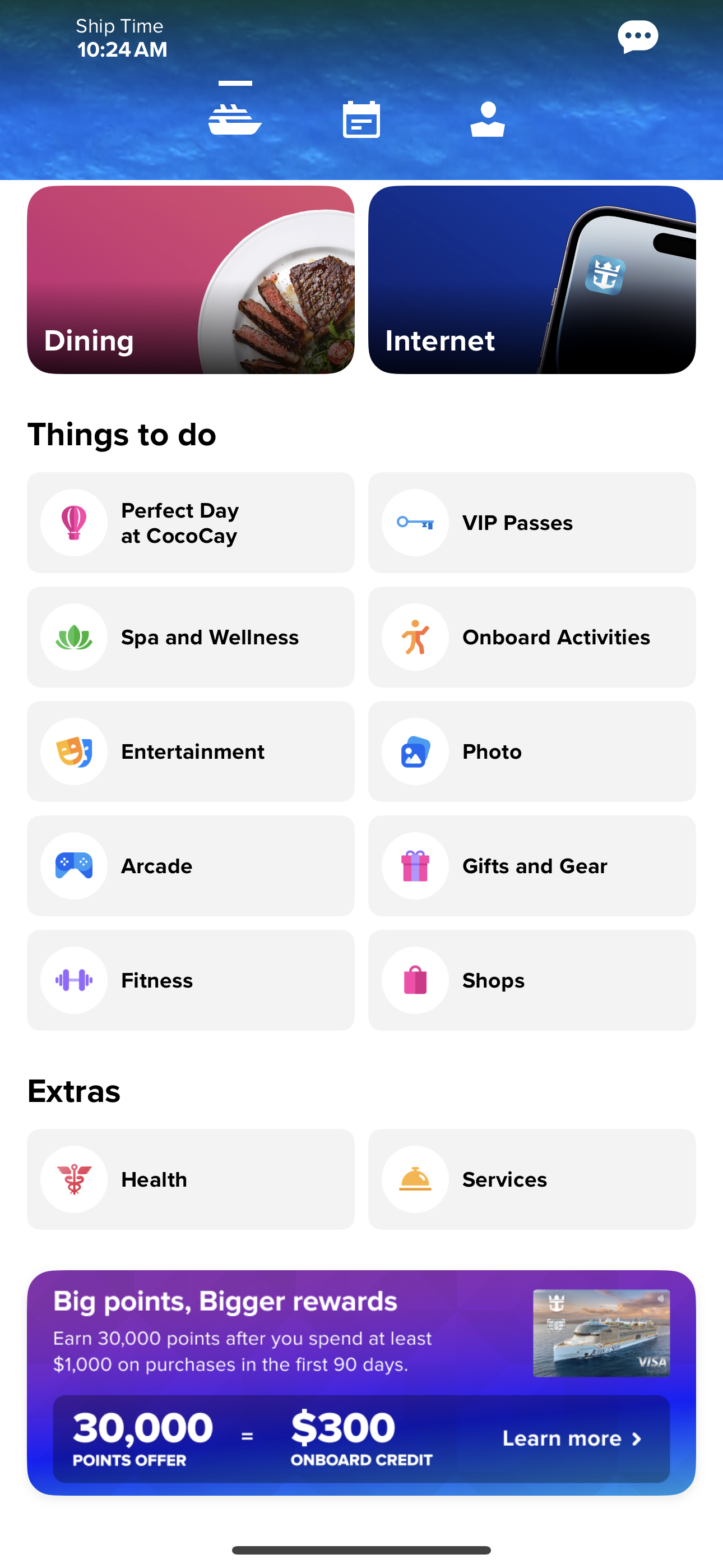Open Health under Extras
Image resolution: width=723 pixels, height=1568 pixels.
point(191,1180)
